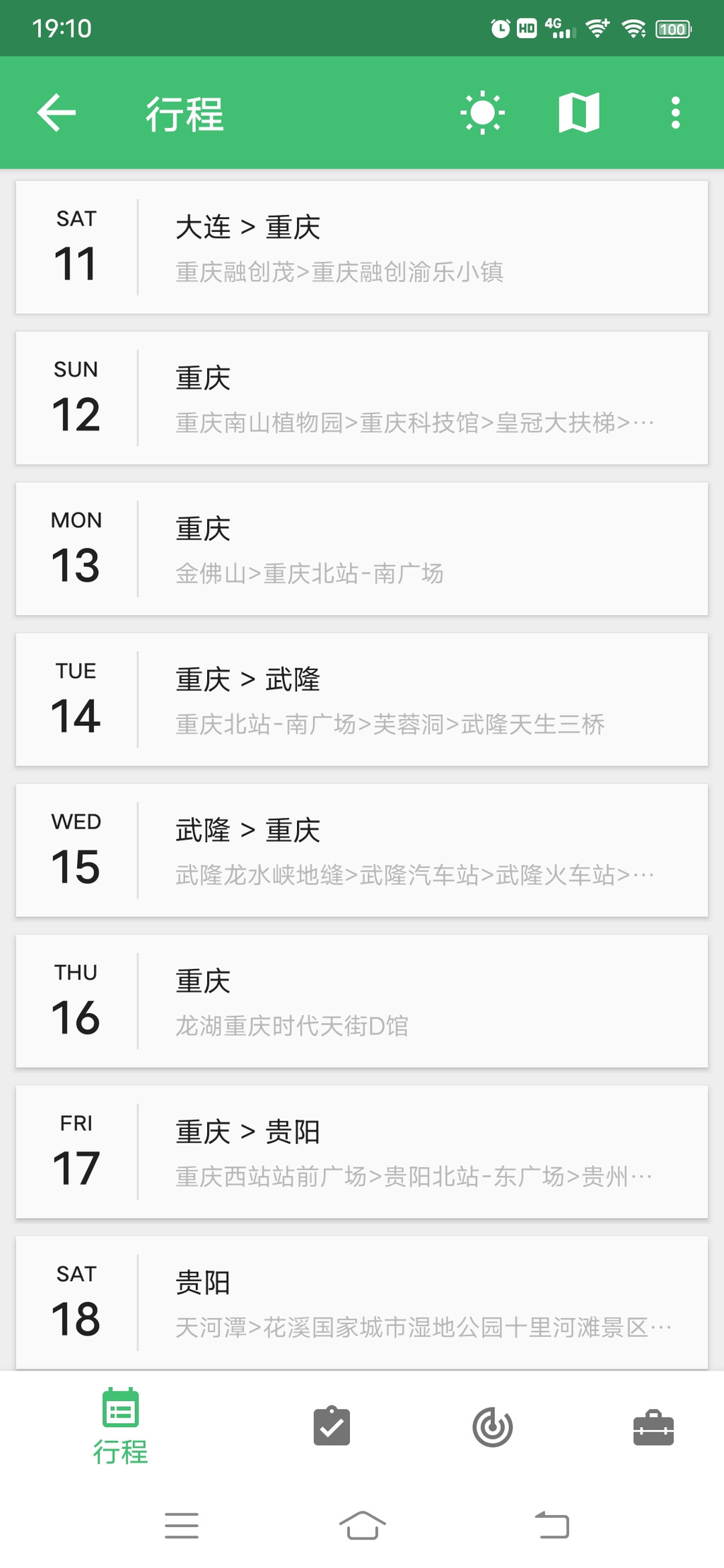Open SUN 12 重庆 day card
The image size is (724, 1568).
(362, 398)
